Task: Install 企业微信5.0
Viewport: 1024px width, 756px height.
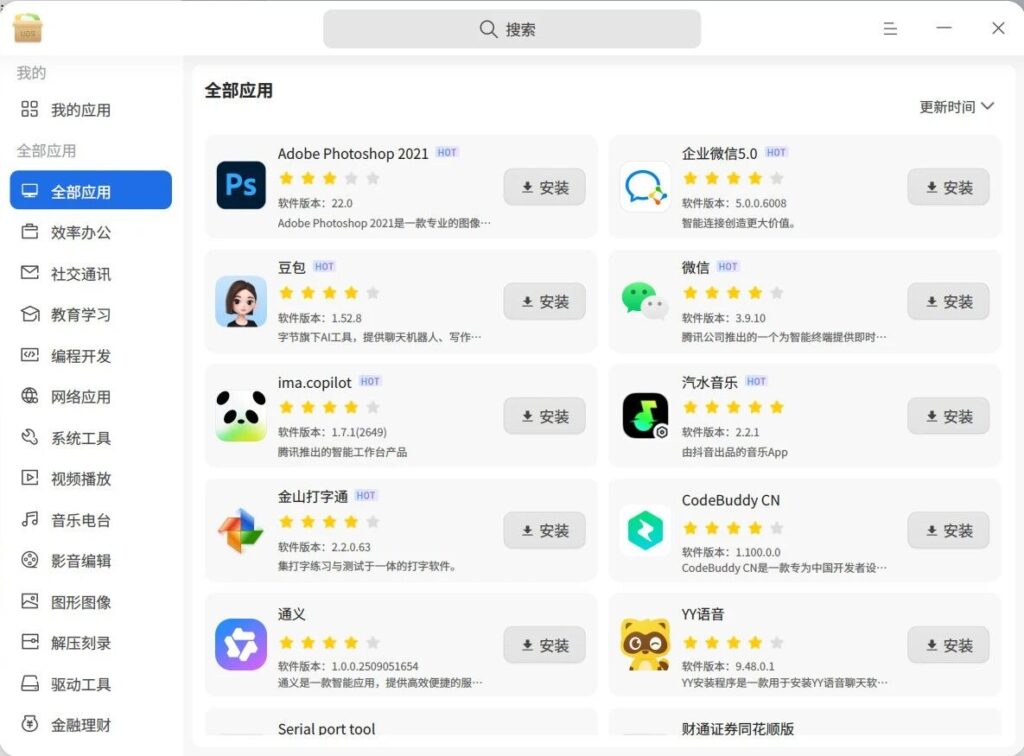Action: click(948, 187)
